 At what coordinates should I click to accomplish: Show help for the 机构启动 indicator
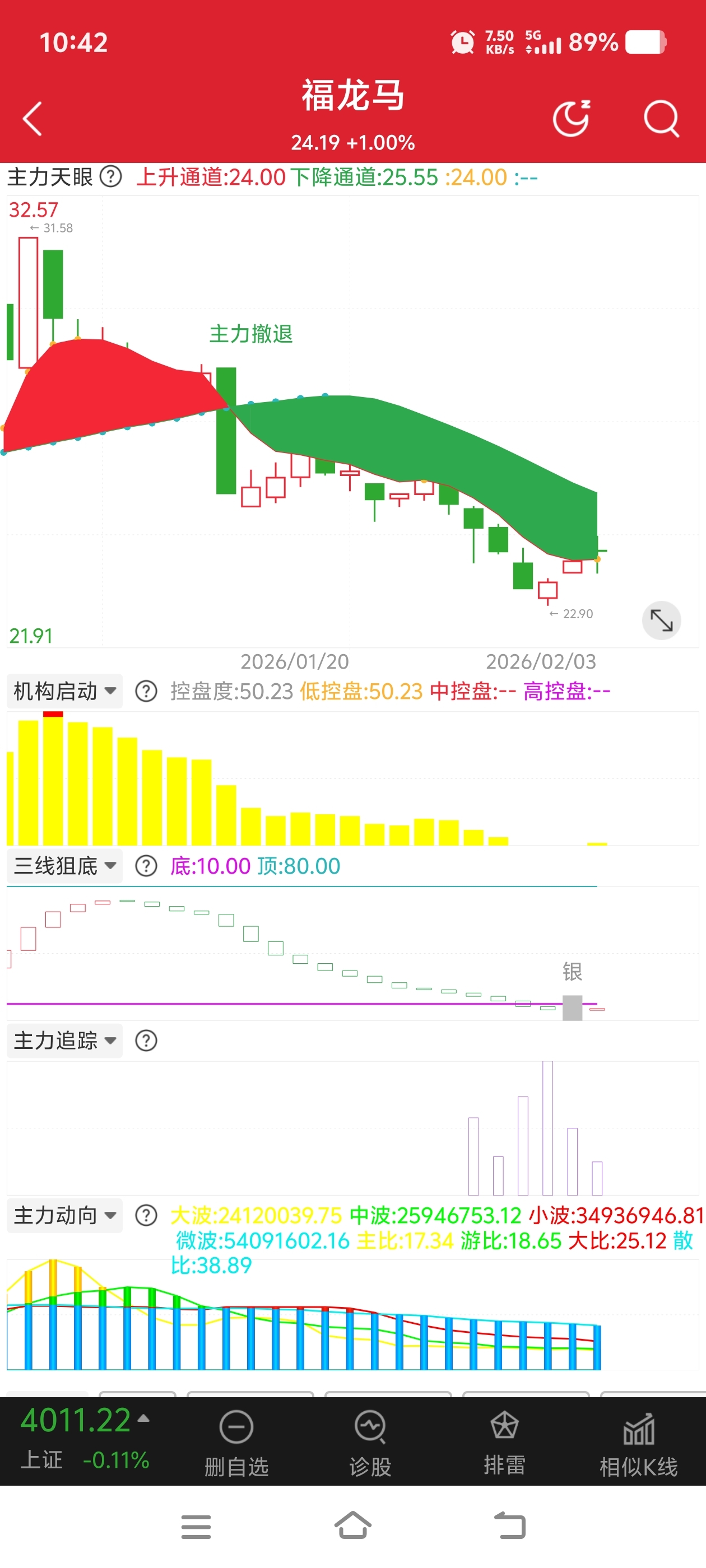pos(146,691)
